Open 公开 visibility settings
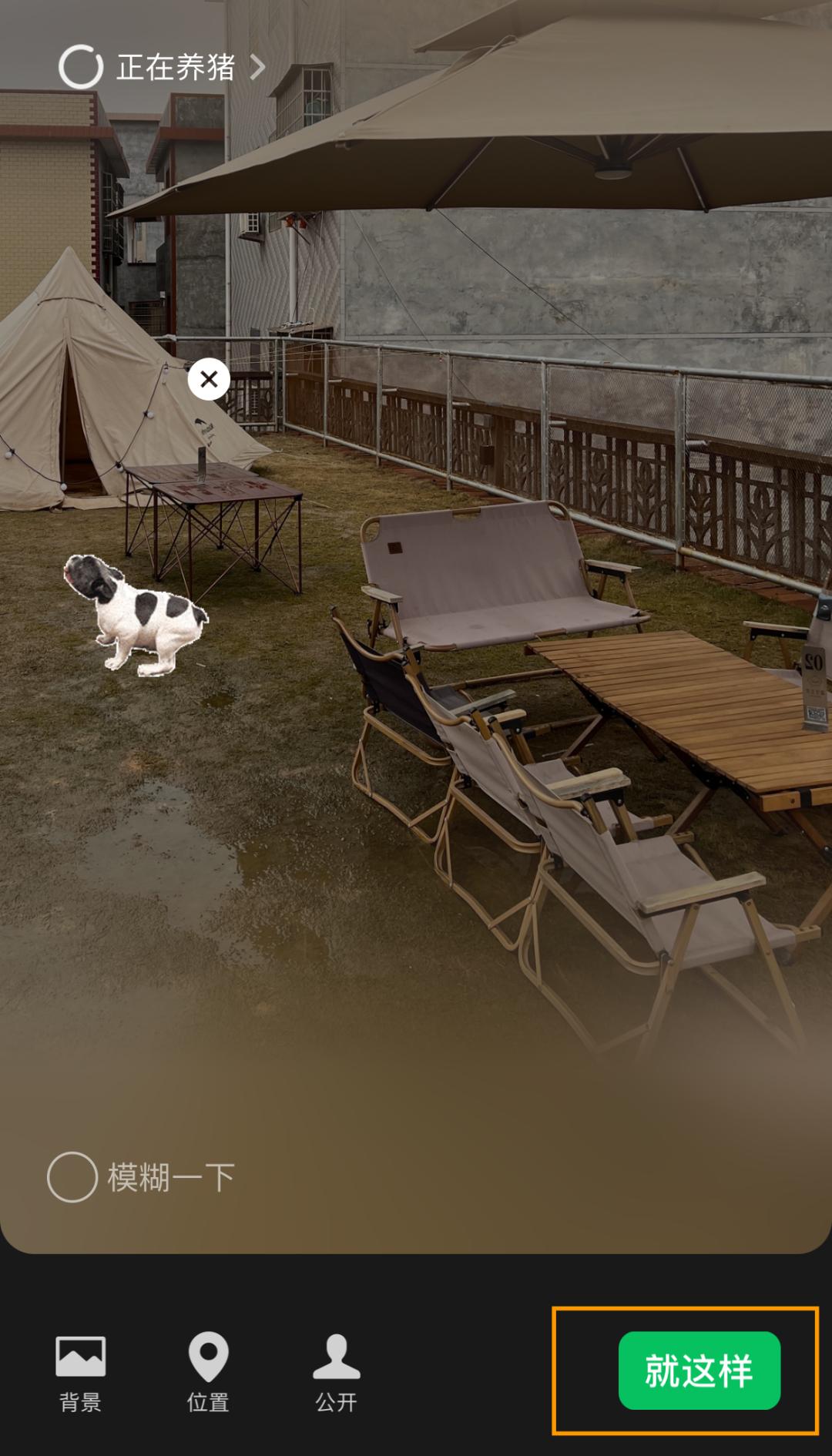The image size is (832, 1456). [336, 1373]
